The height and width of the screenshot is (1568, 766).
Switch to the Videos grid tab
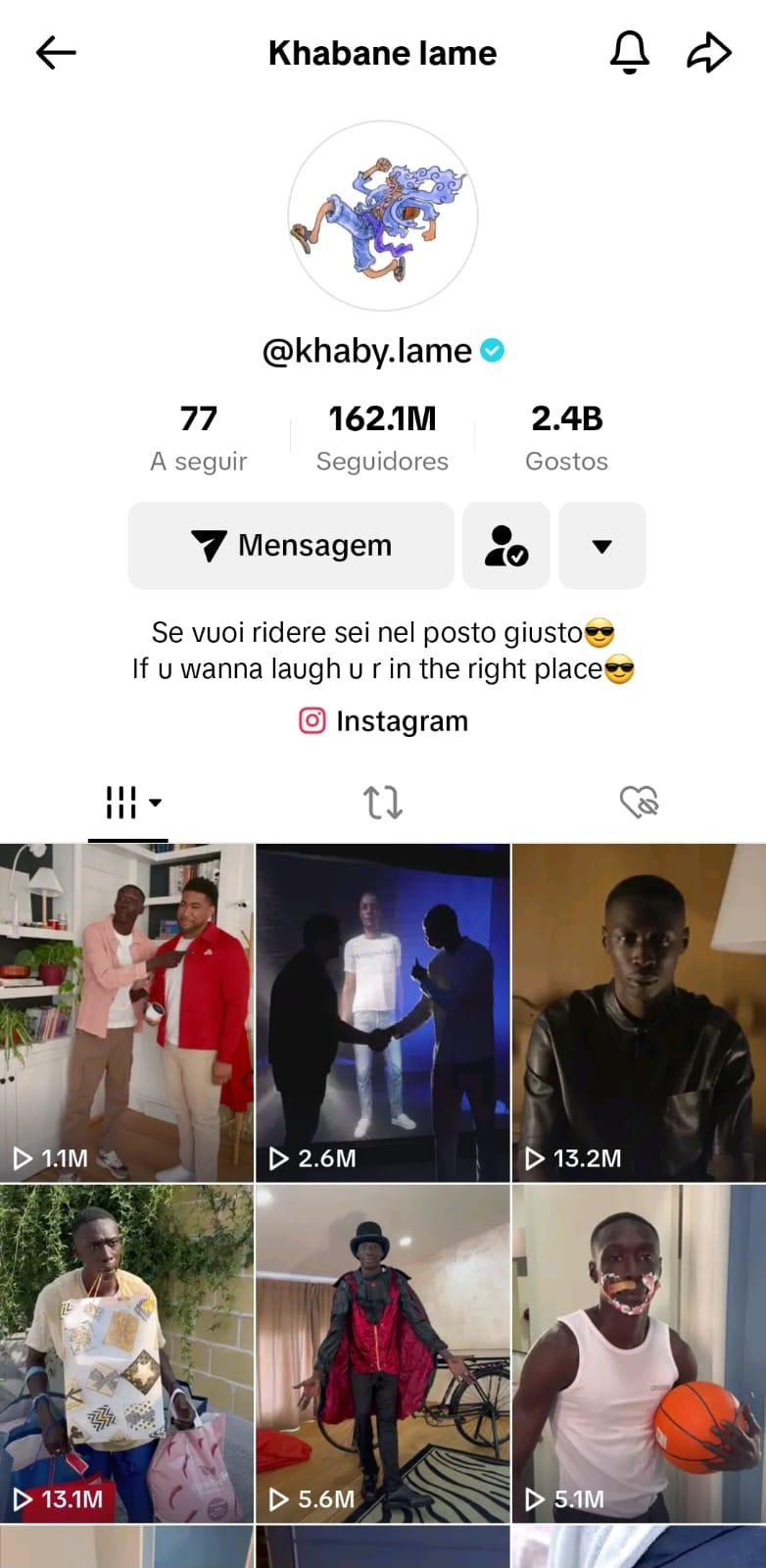click(121, 802)
